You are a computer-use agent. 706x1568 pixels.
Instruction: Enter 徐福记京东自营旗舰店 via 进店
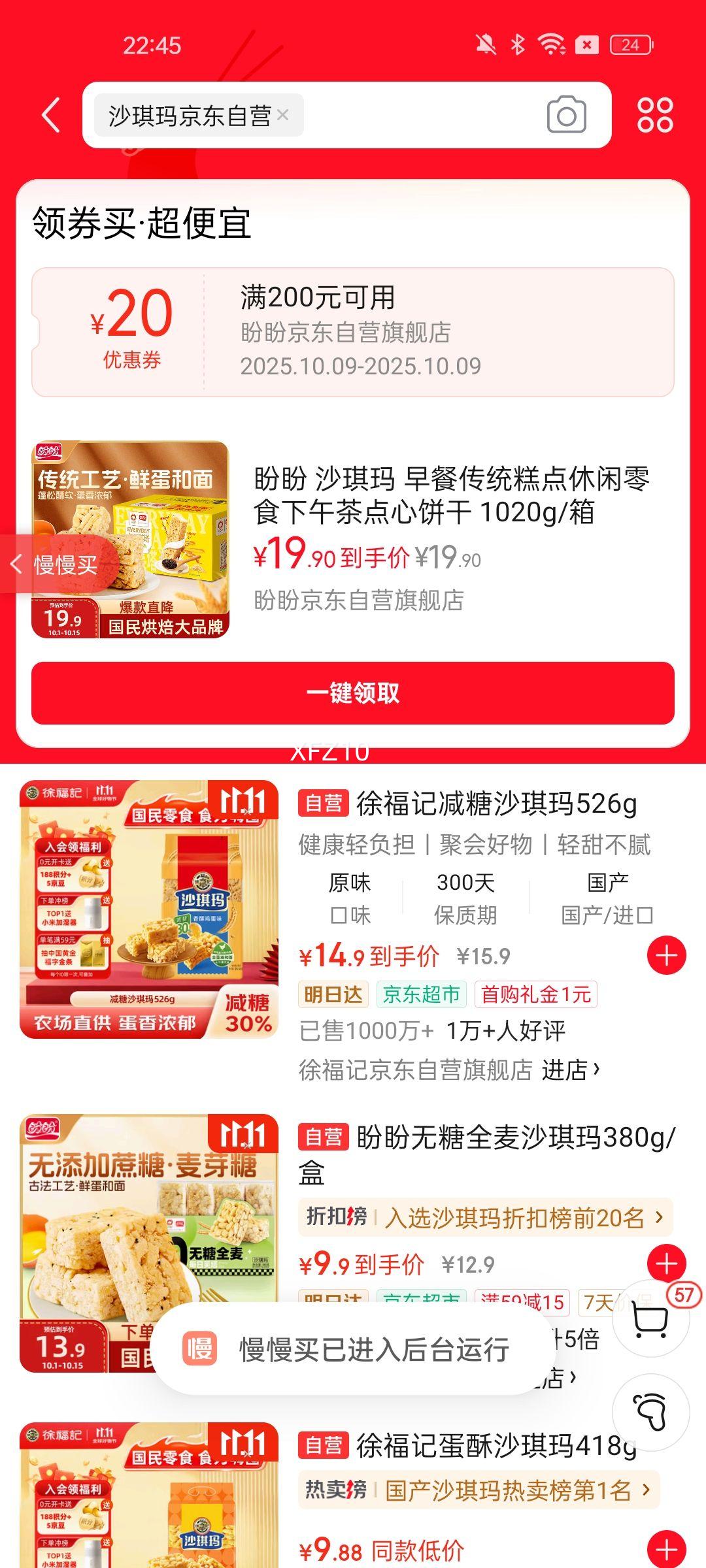coord(570,1070)
